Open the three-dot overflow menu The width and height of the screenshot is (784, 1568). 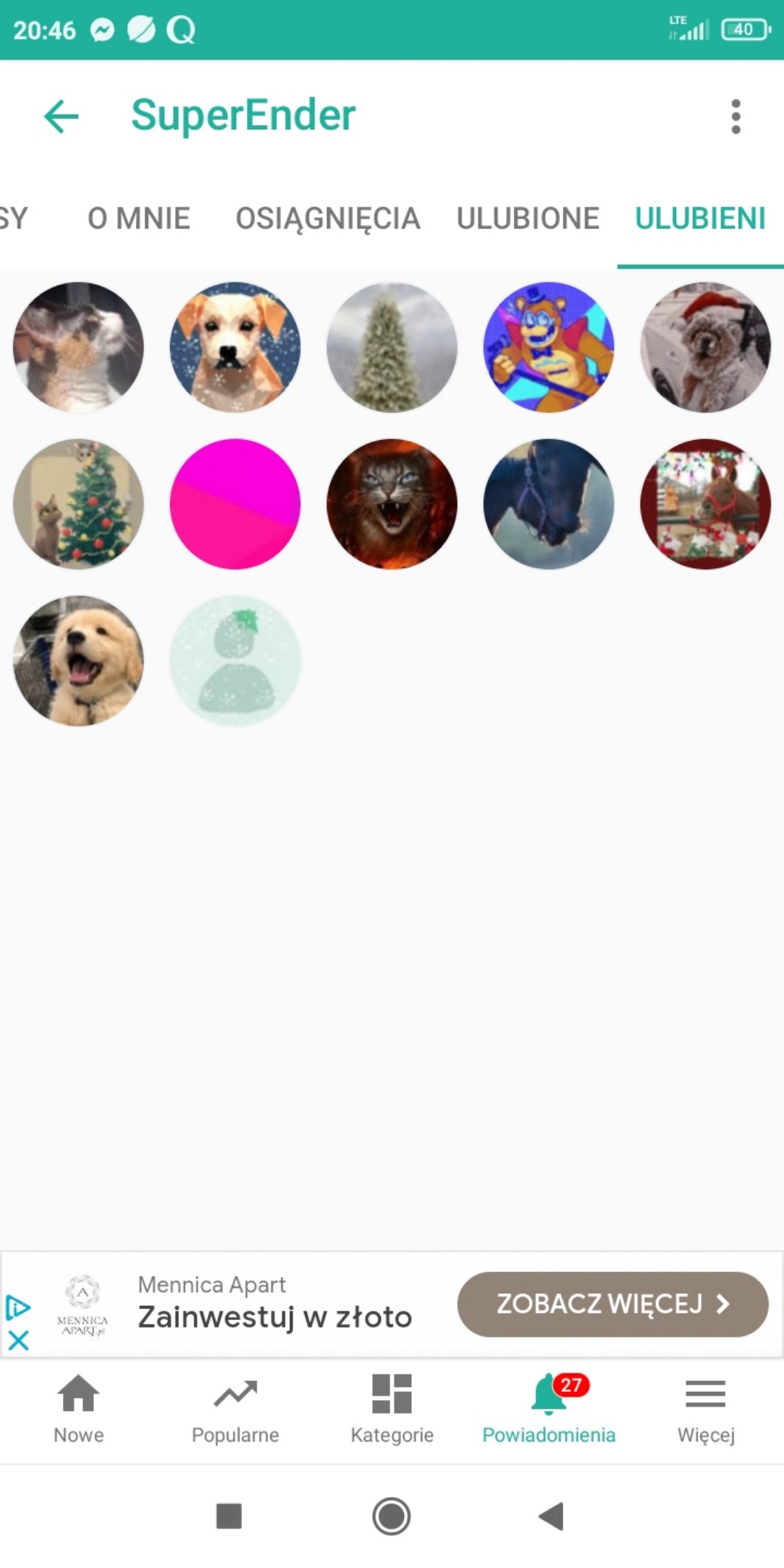[x=735, y=116]
